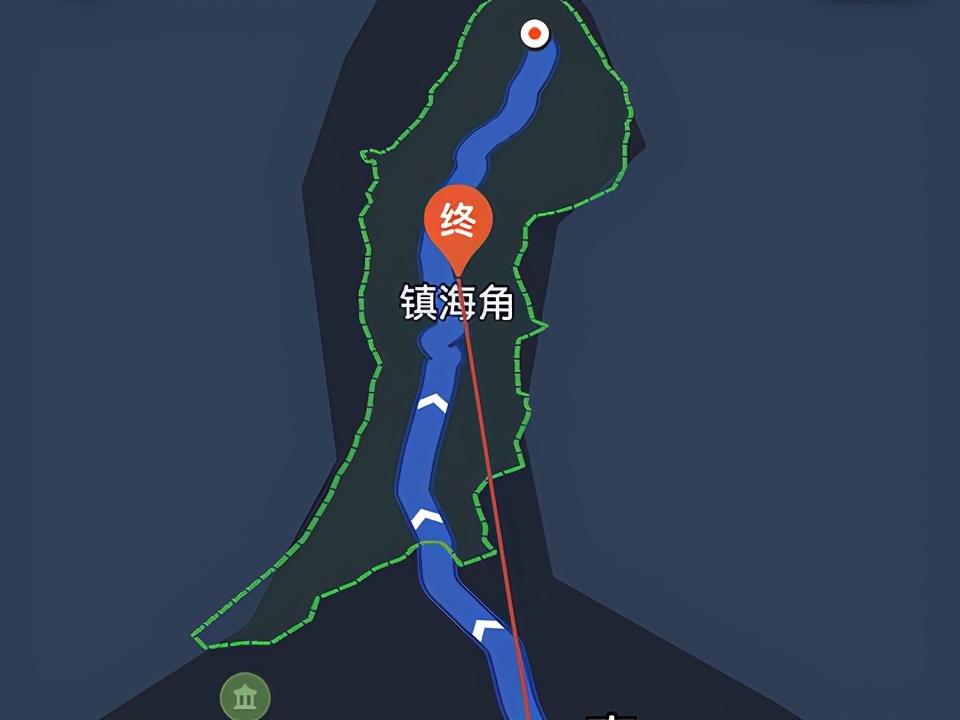Tap the red 终 destination pin

(459, 222)
